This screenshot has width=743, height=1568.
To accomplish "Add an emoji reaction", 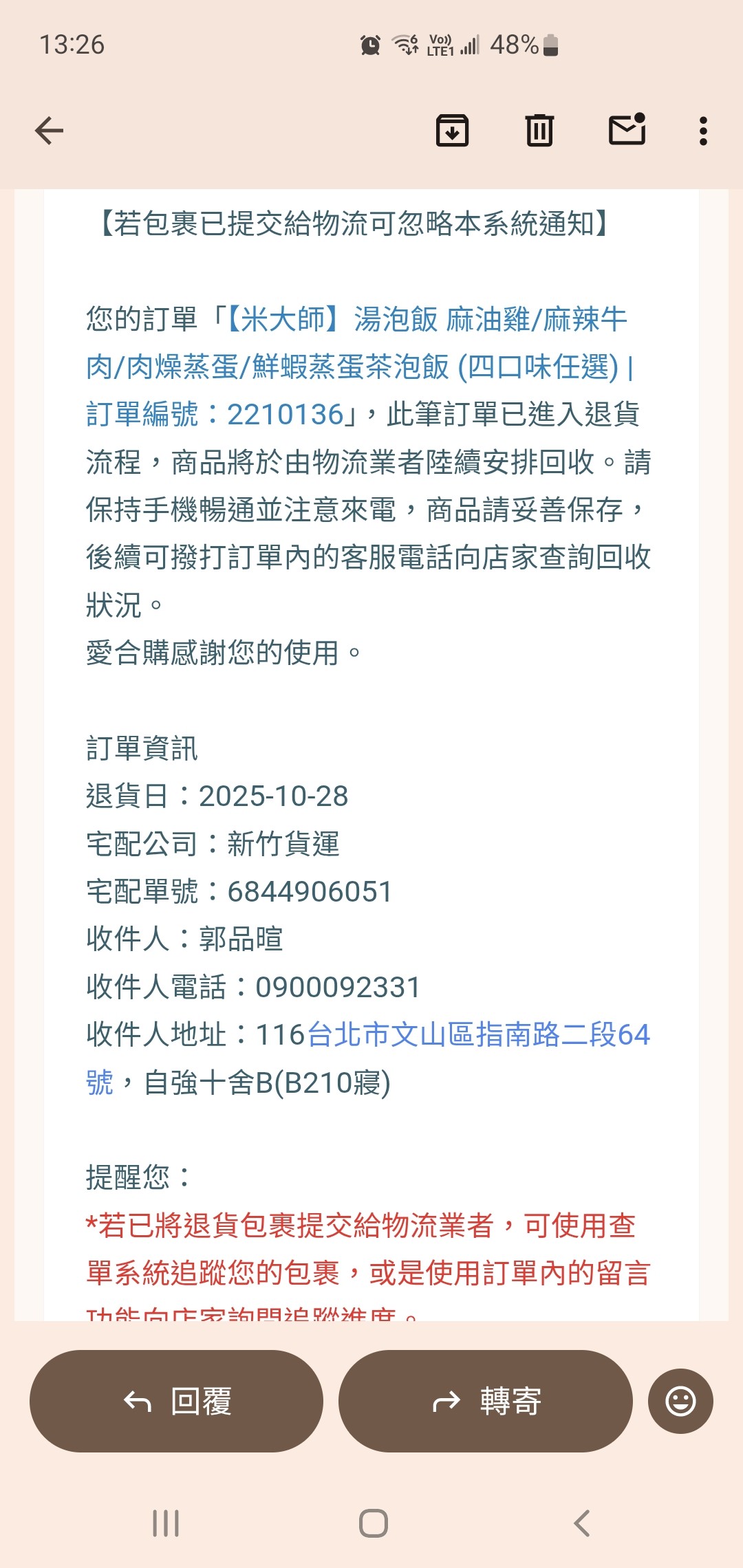I will point(680,1401).
